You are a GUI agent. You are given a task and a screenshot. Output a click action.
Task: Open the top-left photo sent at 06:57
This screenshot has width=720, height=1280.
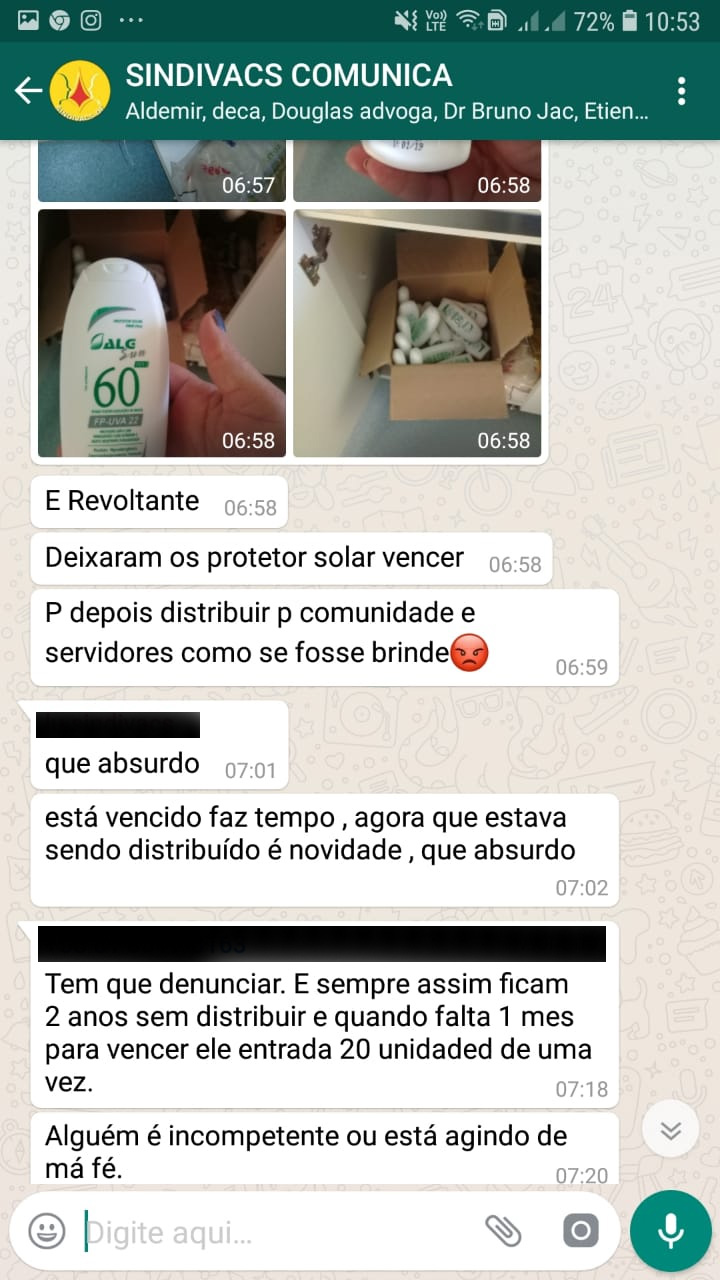[162, 170]
